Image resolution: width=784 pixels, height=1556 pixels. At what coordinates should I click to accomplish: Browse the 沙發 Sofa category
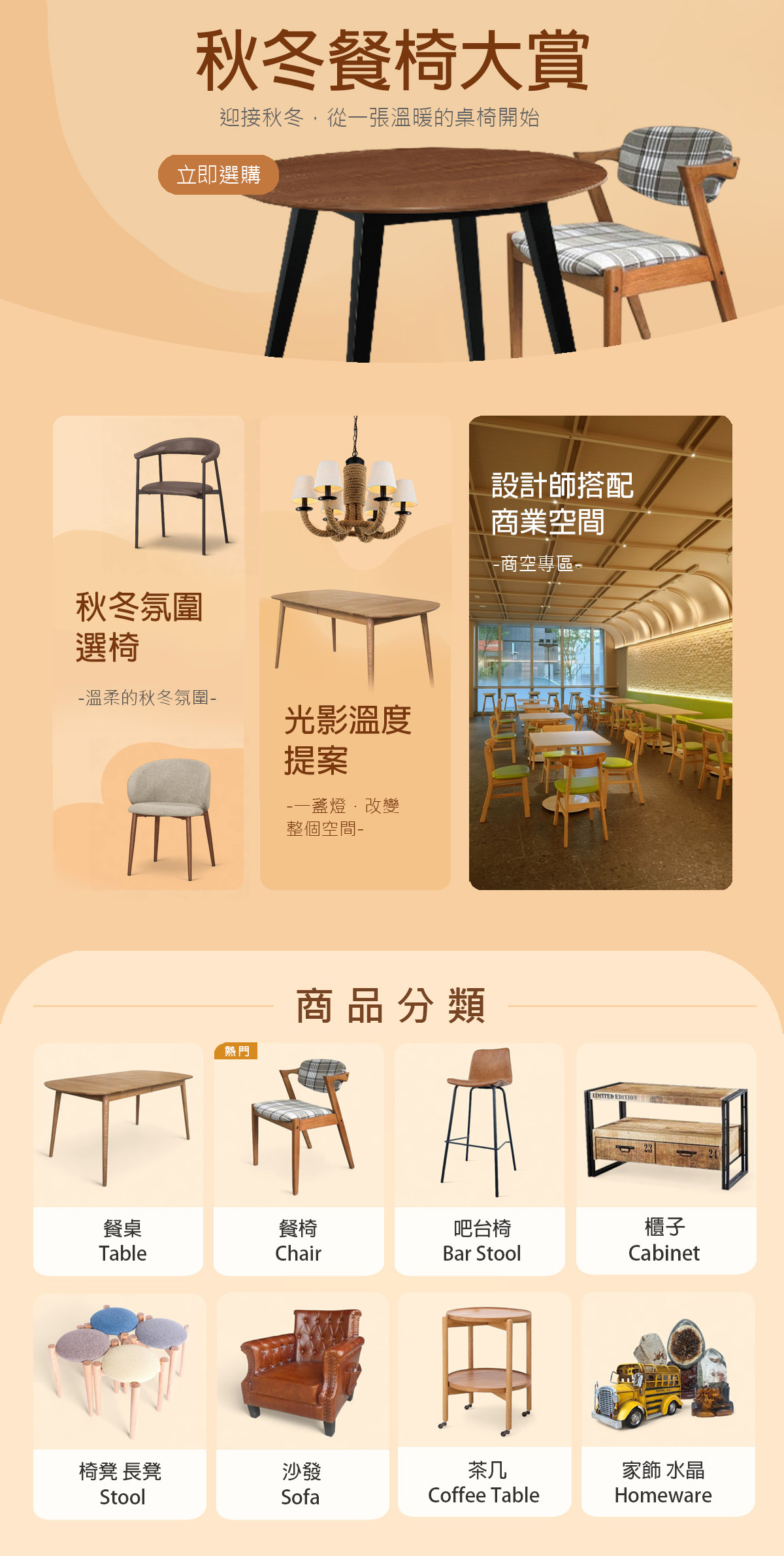click(x=302, y=1406)
